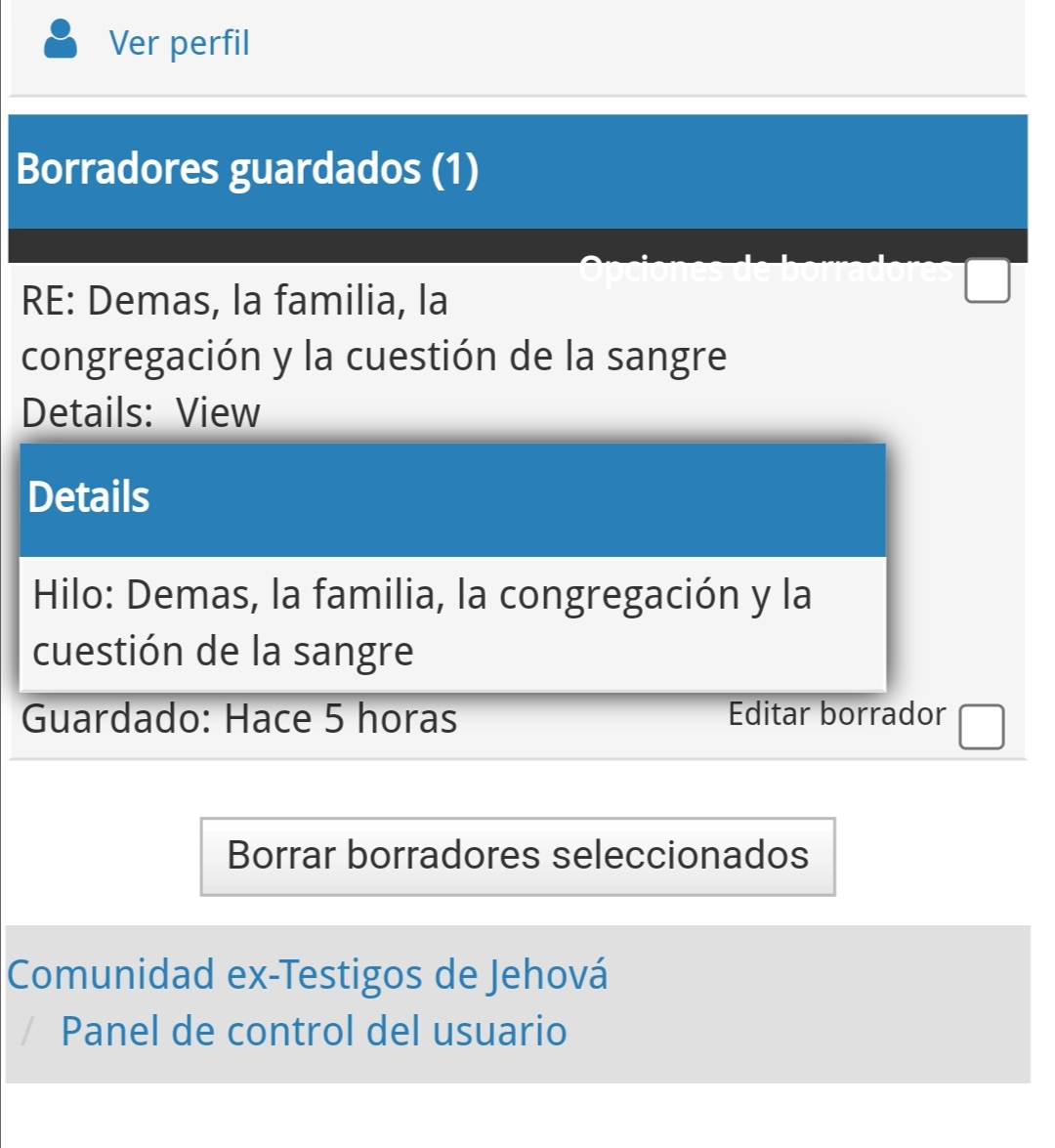
Task: Tap Borrar borradores seleccionados button
Action: click(x=518, y=856)
